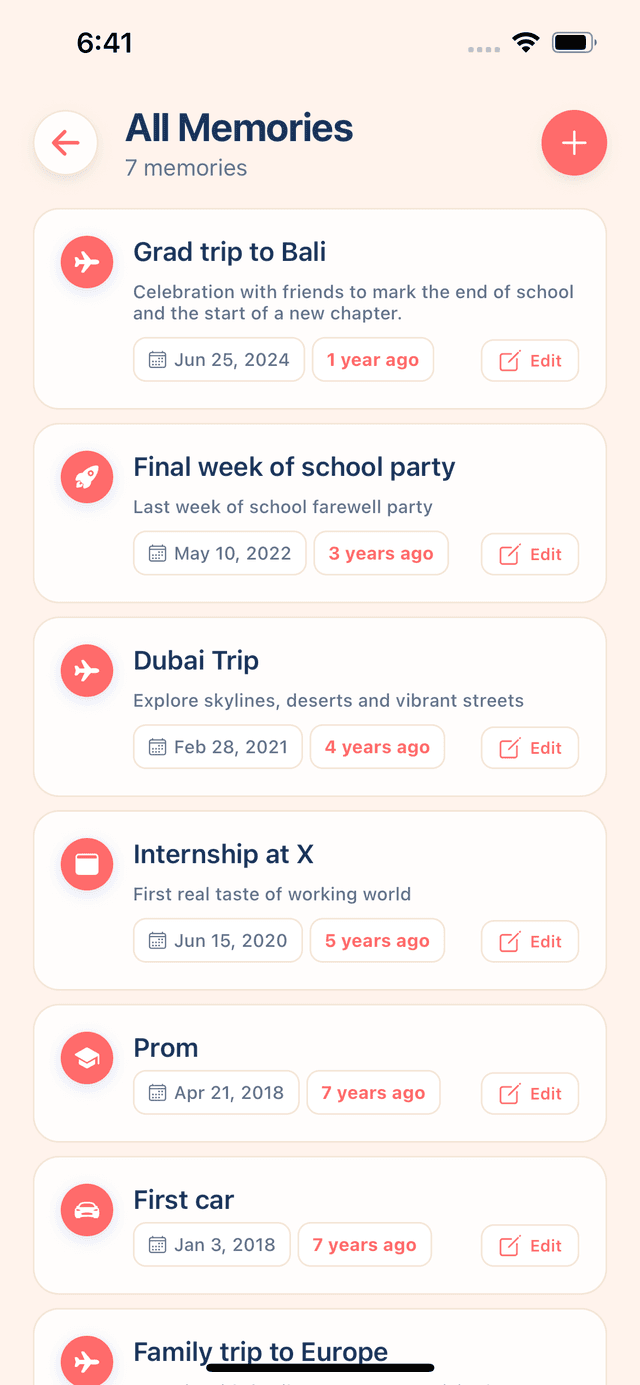Open the Prom memory card
This screenshot has width=640, height=1385.
(x=166, y=1048)
